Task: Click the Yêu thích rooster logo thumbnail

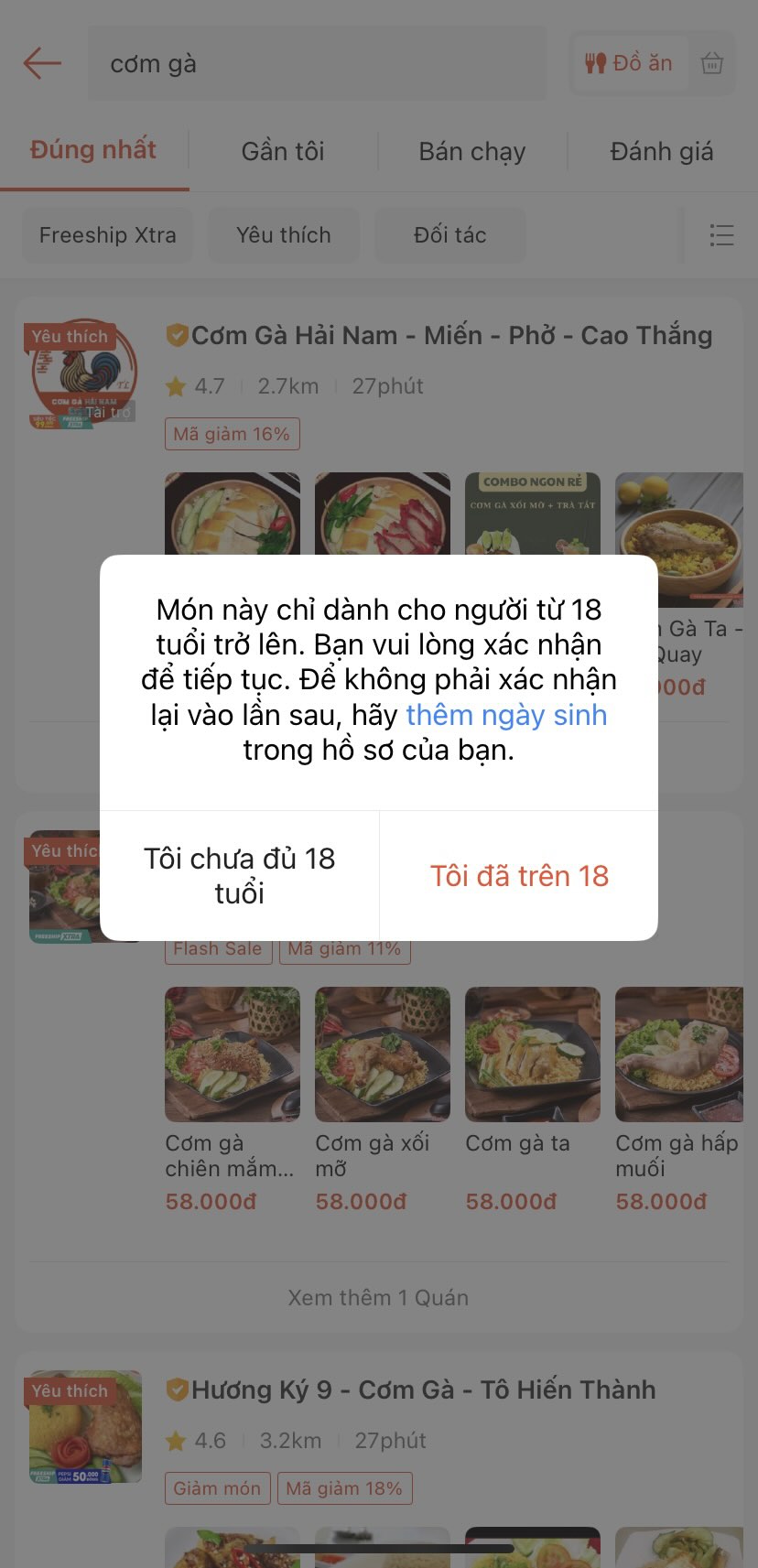Action: 82,373
